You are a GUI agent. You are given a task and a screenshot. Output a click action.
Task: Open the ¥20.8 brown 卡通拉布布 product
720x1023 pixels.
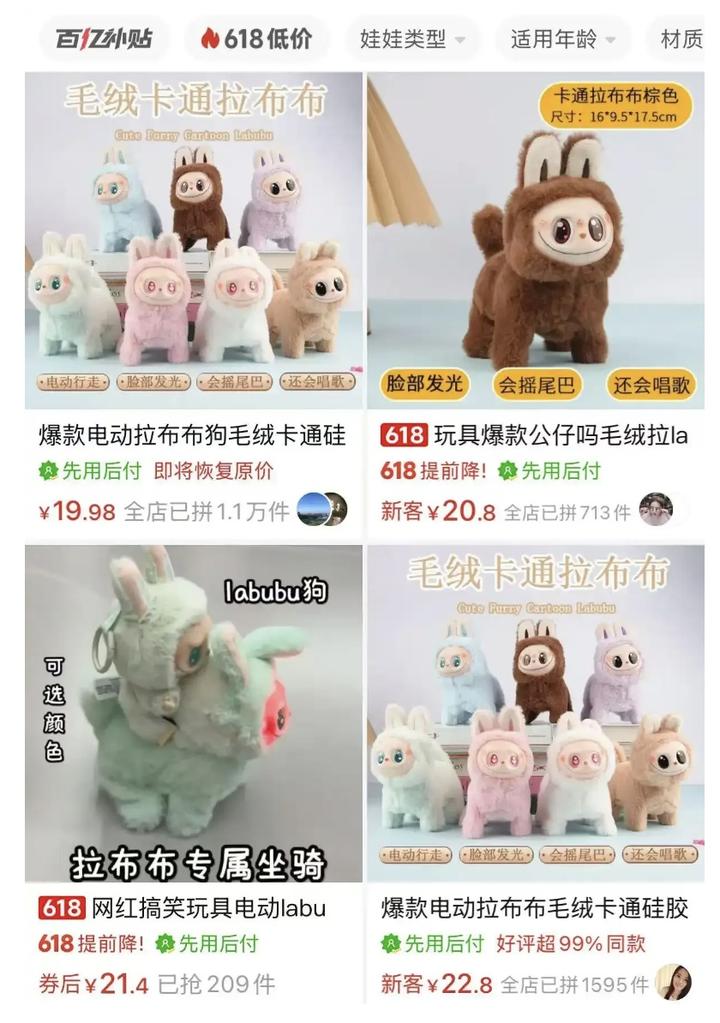click(534, 240)
